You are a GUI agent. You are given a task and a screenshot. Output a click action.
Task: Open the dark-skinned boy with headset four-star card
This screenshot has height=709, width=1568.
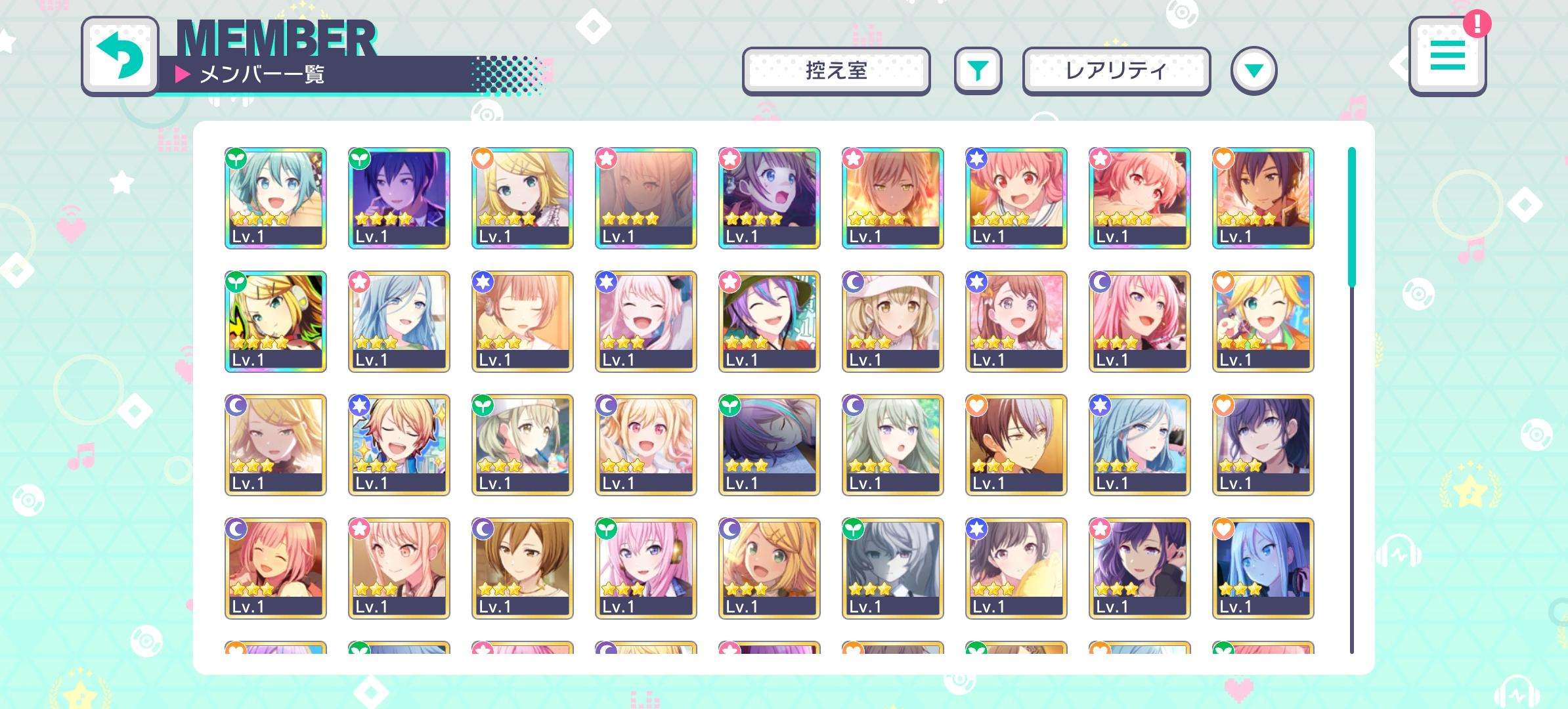coord(1263,198)
